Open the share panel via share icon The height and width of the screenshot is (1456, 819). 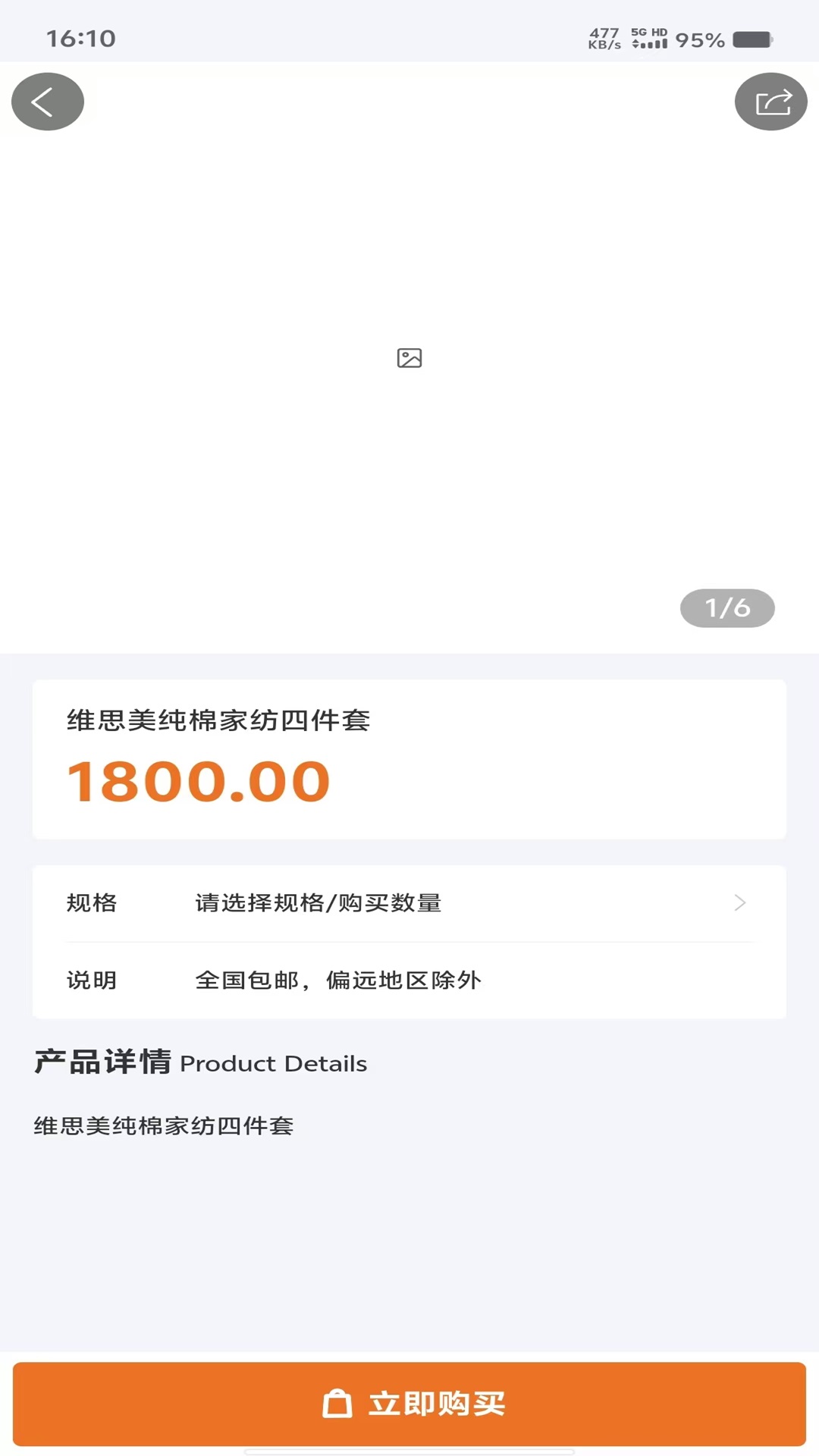tap(770, 101)
